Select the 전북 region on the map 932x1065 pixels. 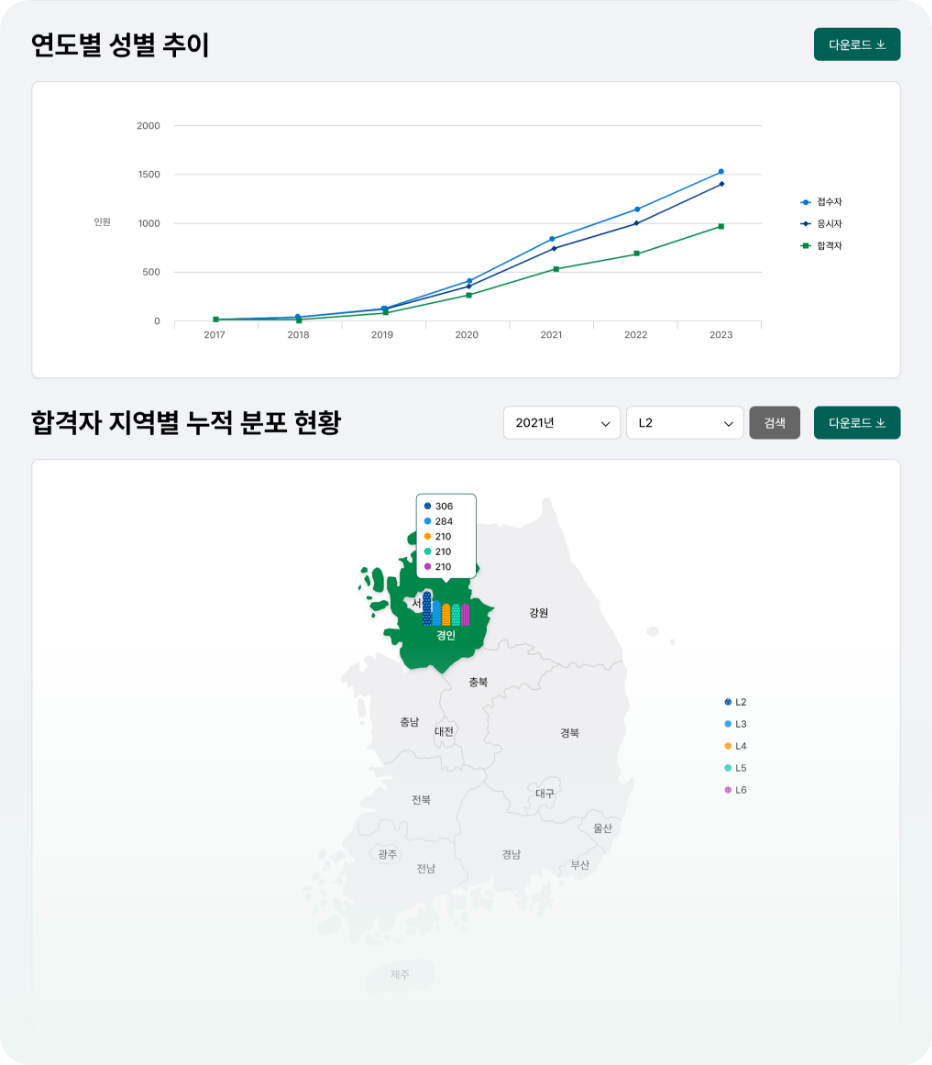[421, 800]
